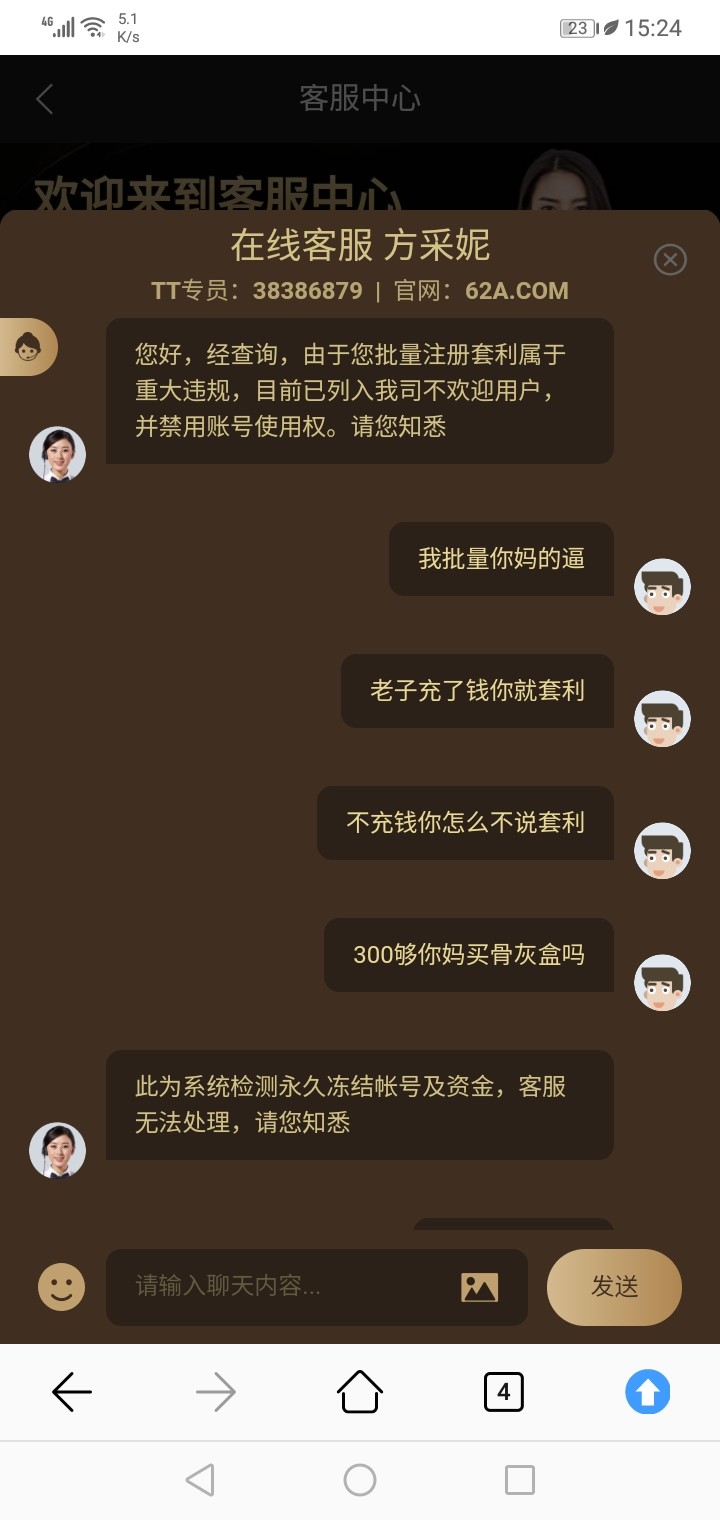Go back from 客服中心 page
The image size is (720, 1520).
(x=45, y=99)
